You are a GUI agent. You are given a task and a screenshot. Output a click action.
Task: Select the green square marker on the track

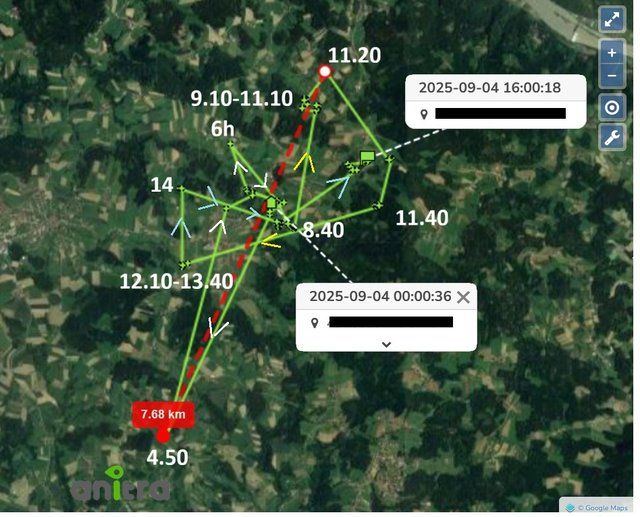(x=367, y=155)
